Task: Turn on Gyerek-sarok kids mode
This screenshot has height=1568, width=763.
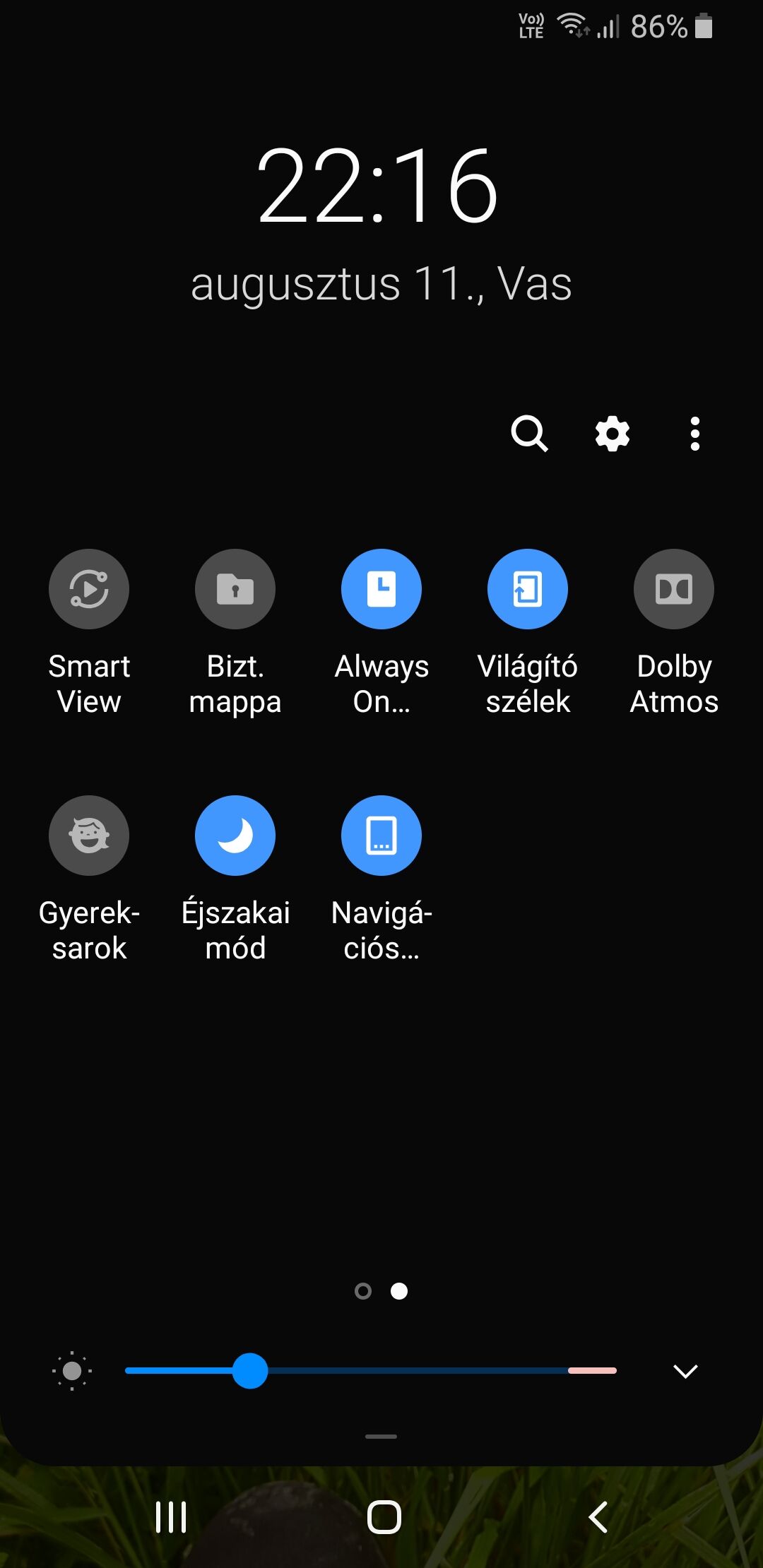Action: pyautogui.click(x=89, y=836)
